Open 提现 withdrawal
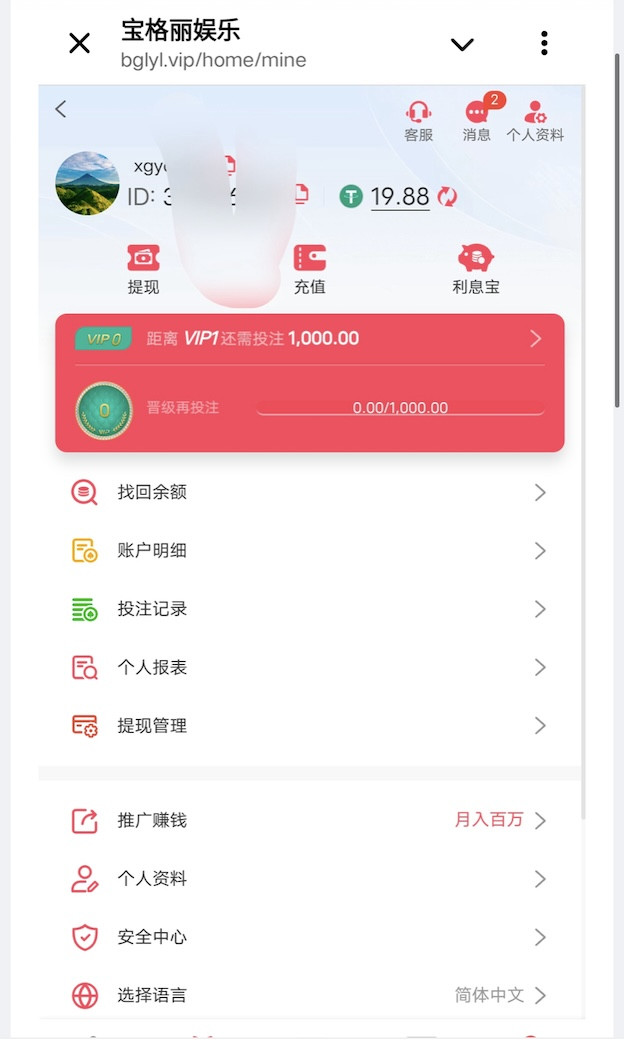 click(x=143, y=269)
